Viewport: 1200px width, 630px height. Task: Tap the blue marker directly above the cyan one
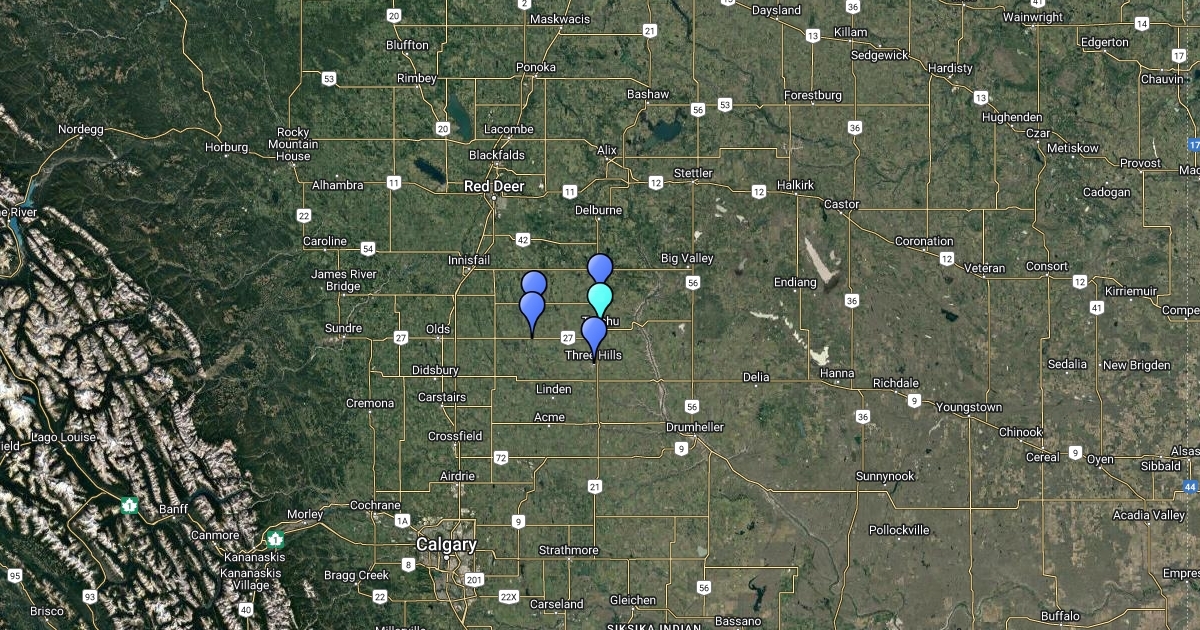tap(600, 266)
